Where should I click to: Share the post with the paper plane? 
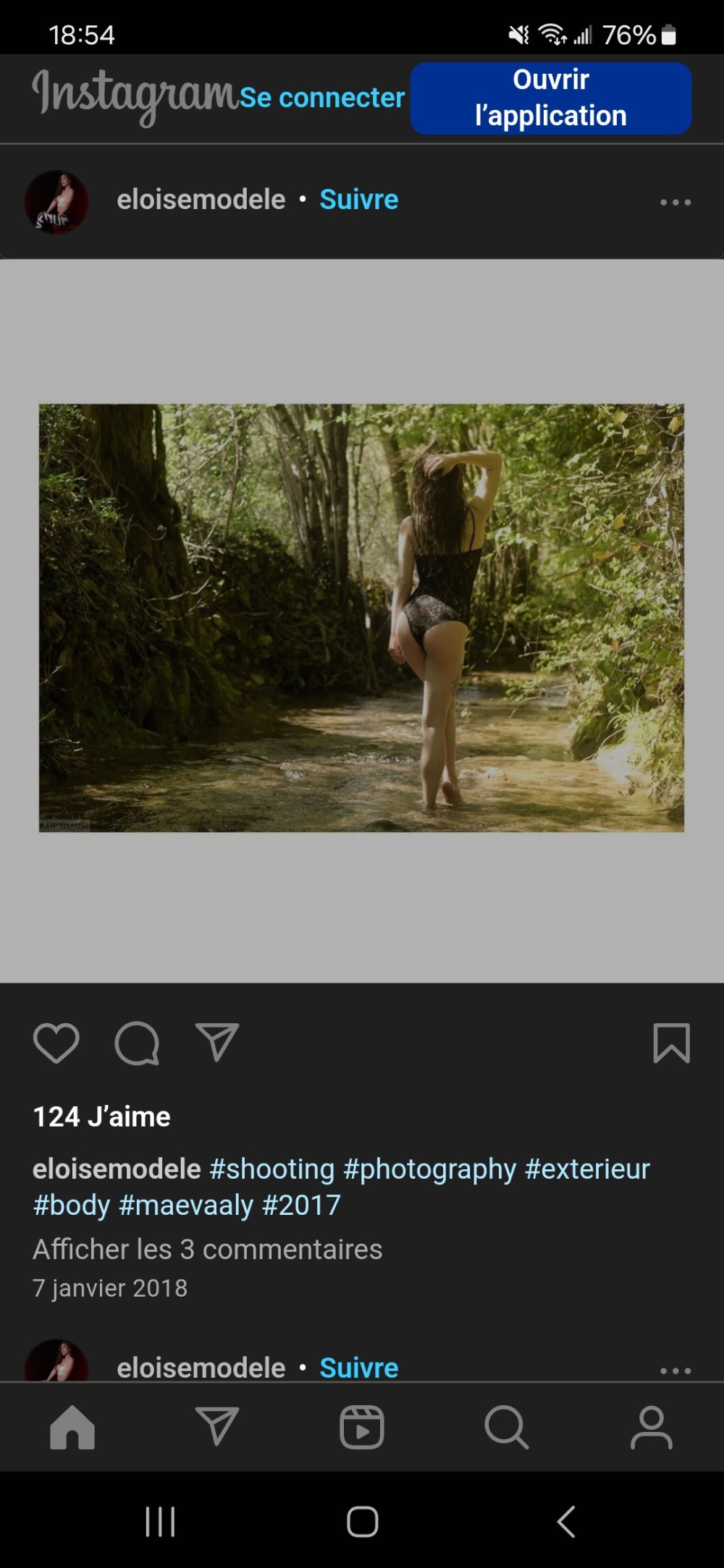[216, 1043]
